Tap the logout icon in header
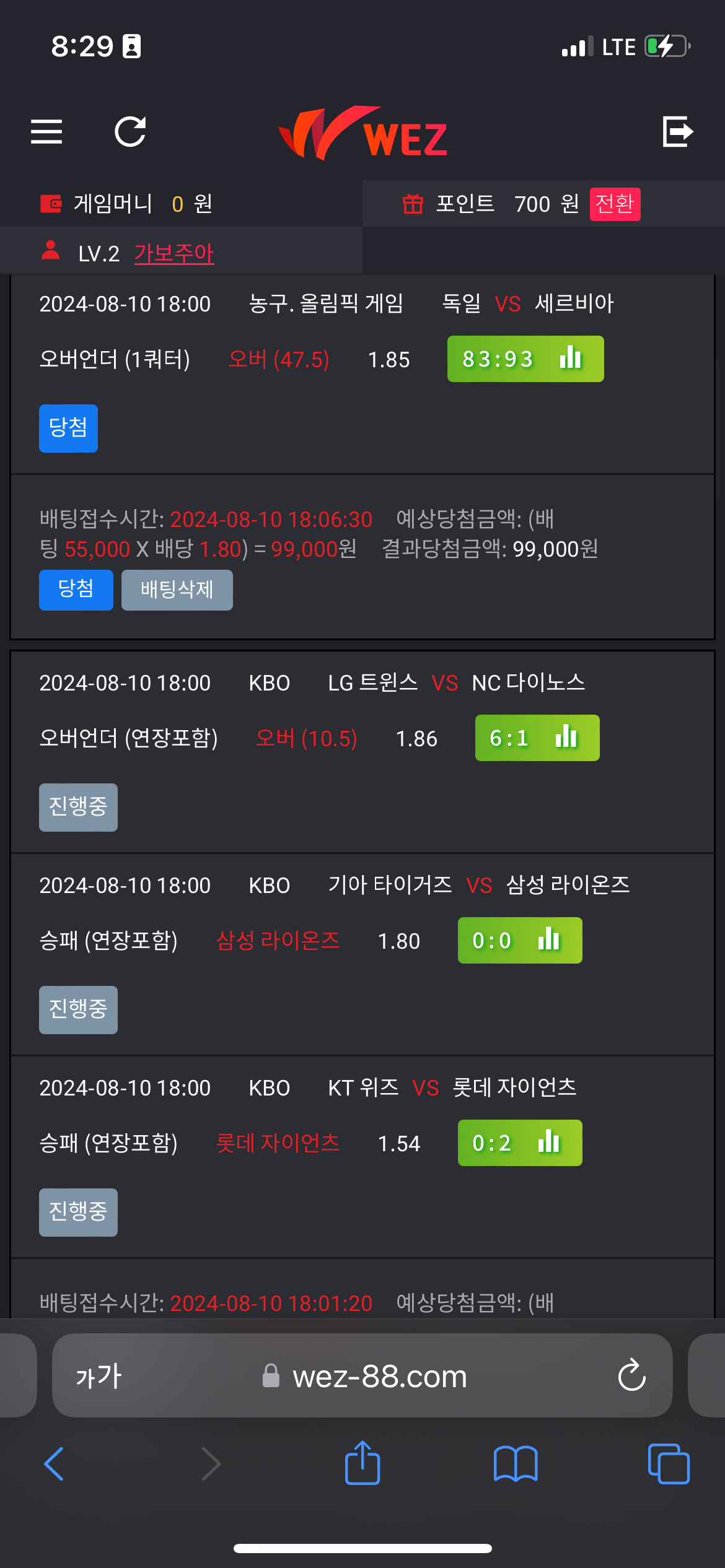The width and height of the screenshot is (725, 1568). [677, 131]
